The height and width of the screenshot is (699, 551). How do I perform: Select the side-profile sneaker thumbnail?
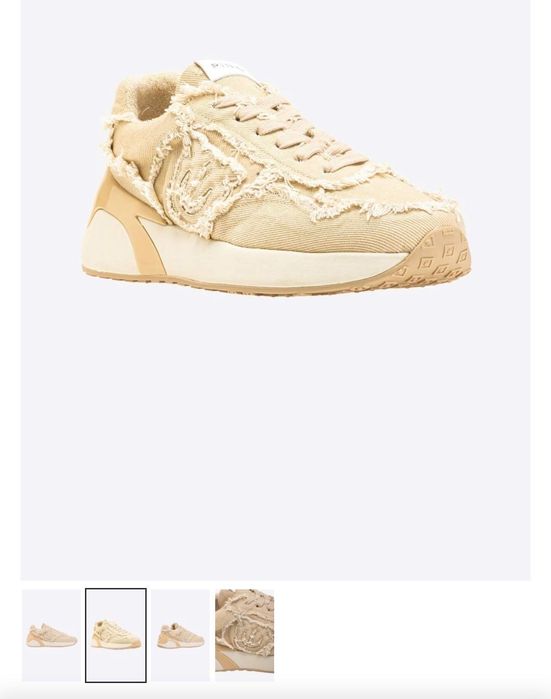point(51,635)
